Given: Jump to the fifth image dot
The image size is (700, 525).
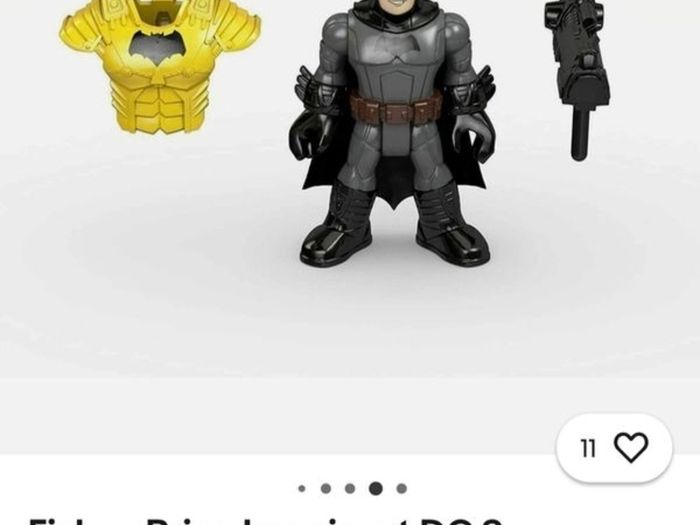Looking at the screenshot, I should pyautogui.click(x=401, y=488).
